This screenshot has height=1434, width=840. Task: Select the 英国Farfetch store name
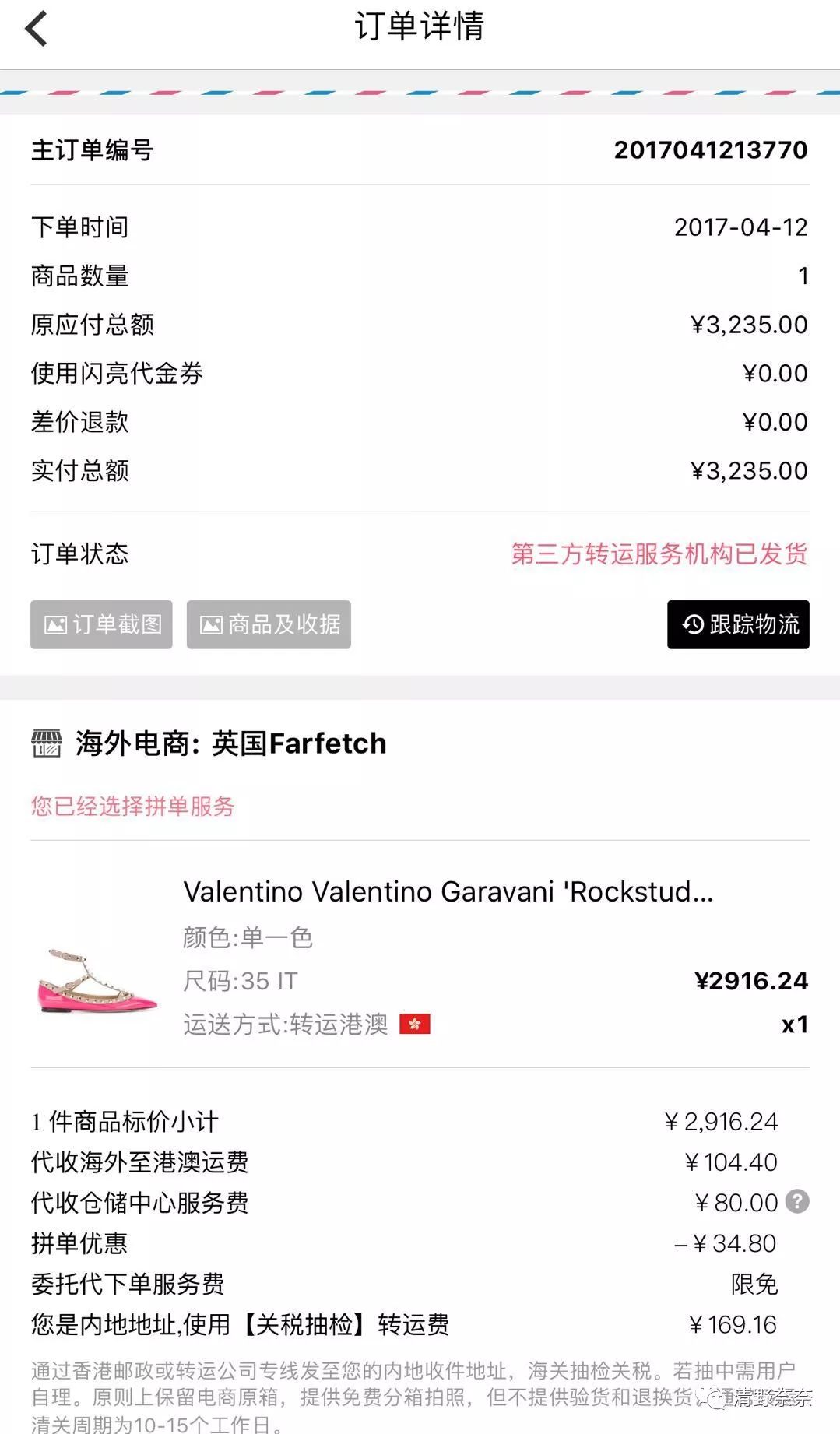coord(299,743)
